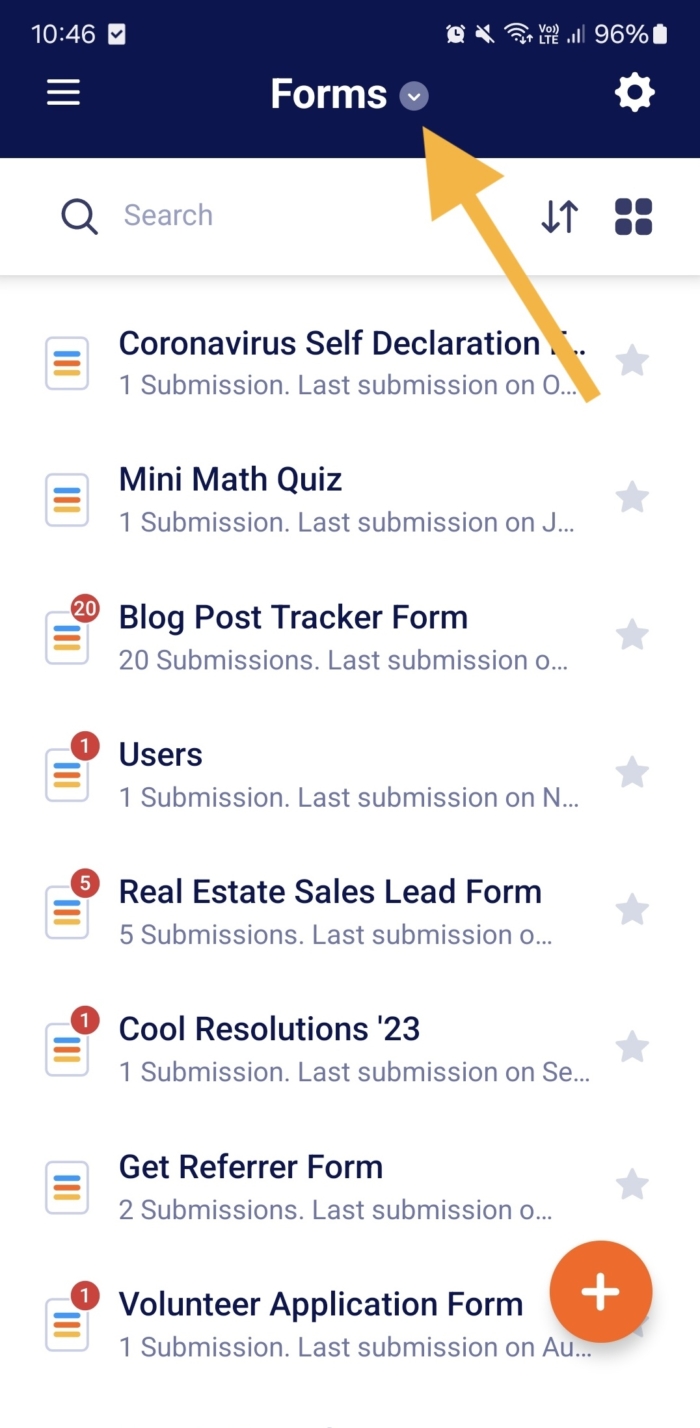Star the Mini Math Quiz form
This screenshot has width=700, height=1428.
point(632,497)
